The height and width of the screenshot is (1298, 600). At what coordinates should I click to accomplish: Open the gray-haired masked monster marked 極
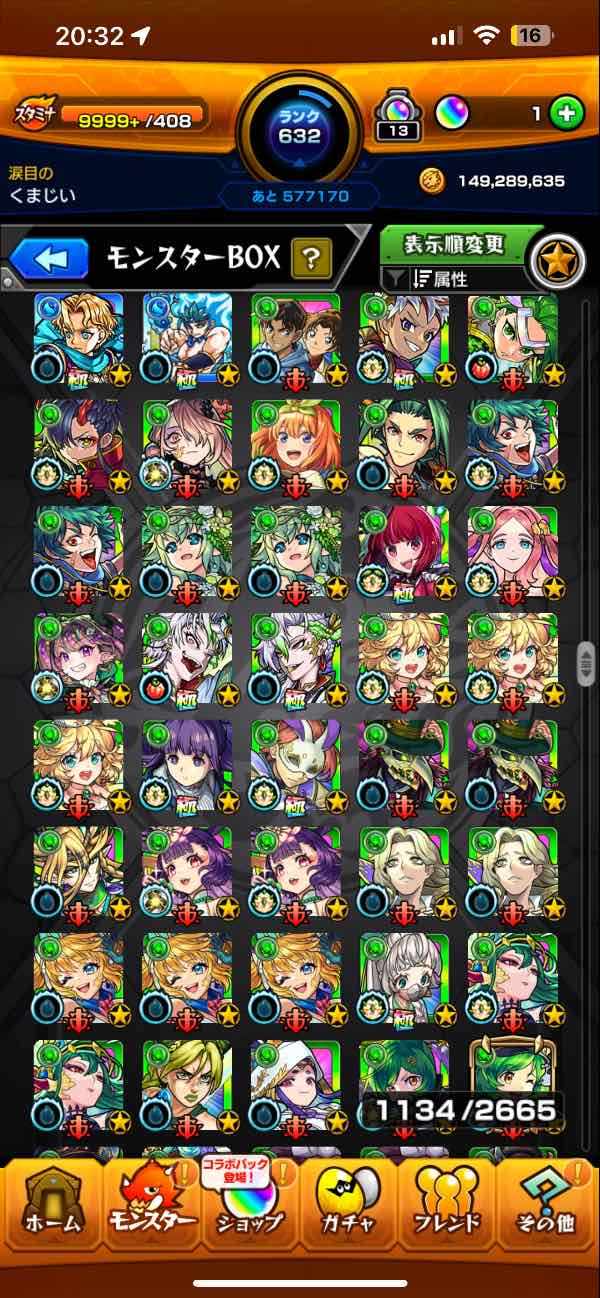[x=403, y=978]
